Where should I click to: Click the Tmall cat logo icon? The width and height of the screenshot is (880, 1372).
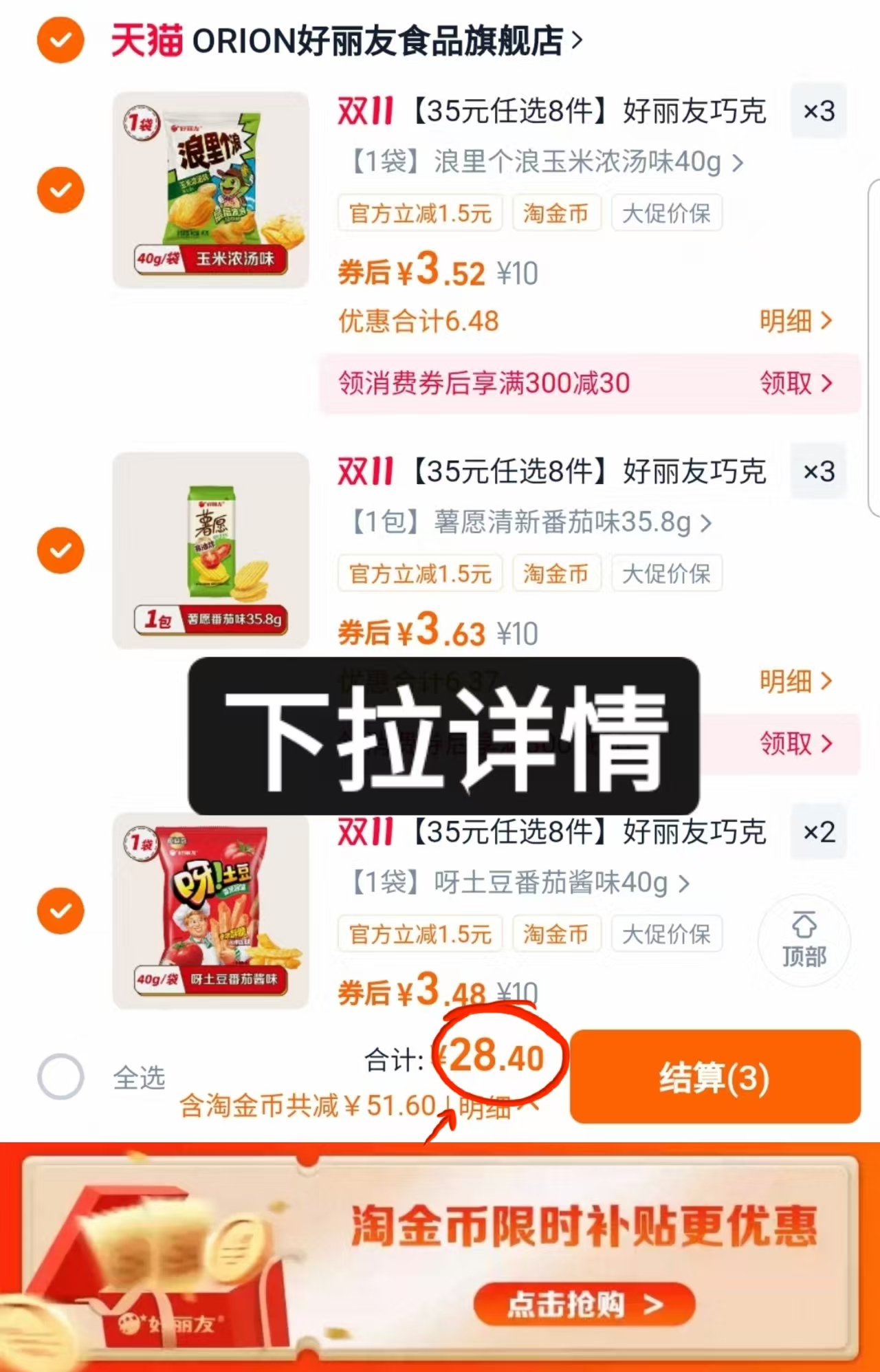coord(146,40)
